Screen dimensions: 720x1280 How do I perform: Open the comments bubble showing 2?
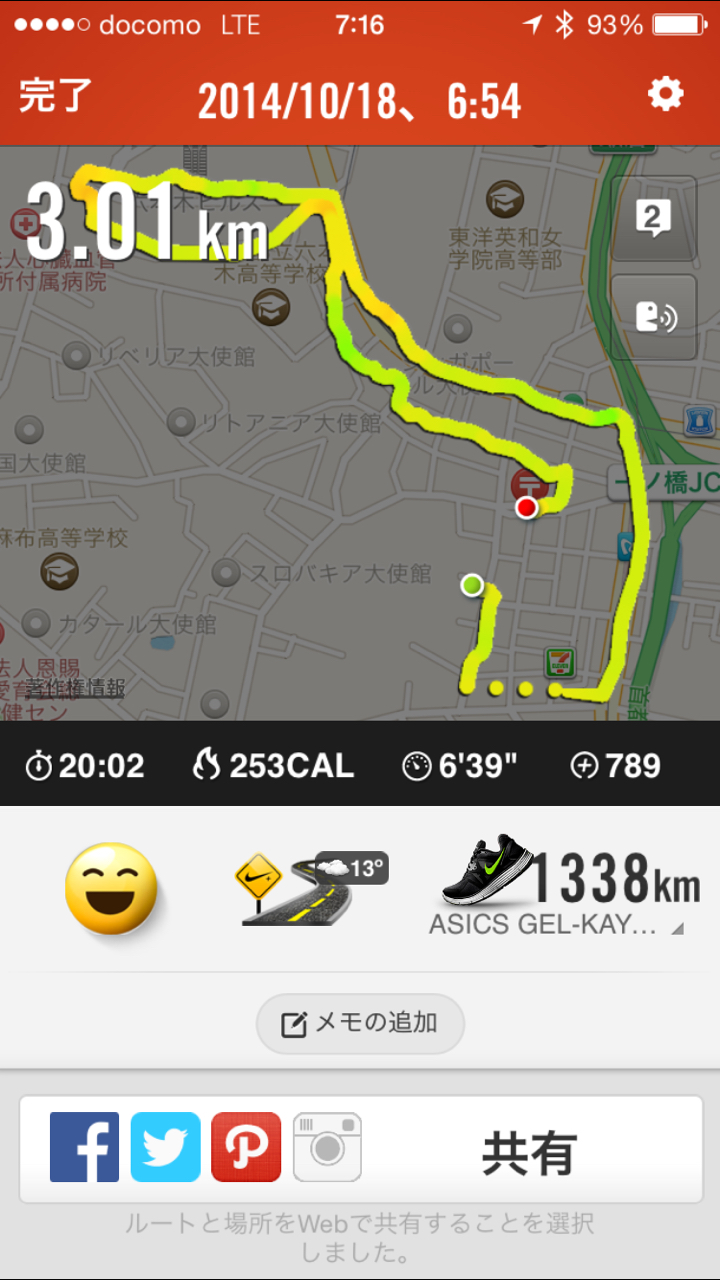pyautogui.click(x=653, y=219)
